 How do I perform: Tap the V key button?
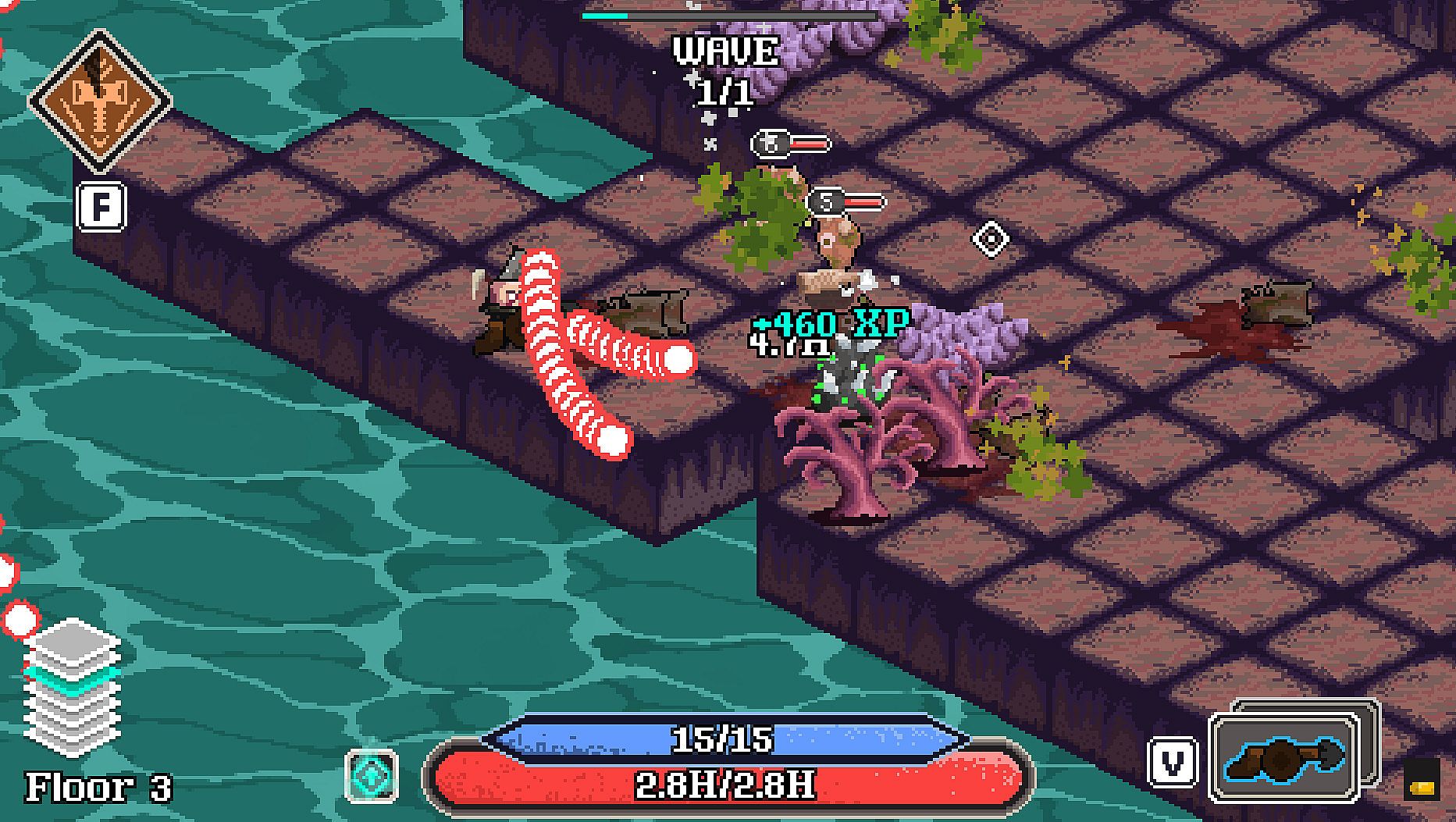click(1172, 763)
